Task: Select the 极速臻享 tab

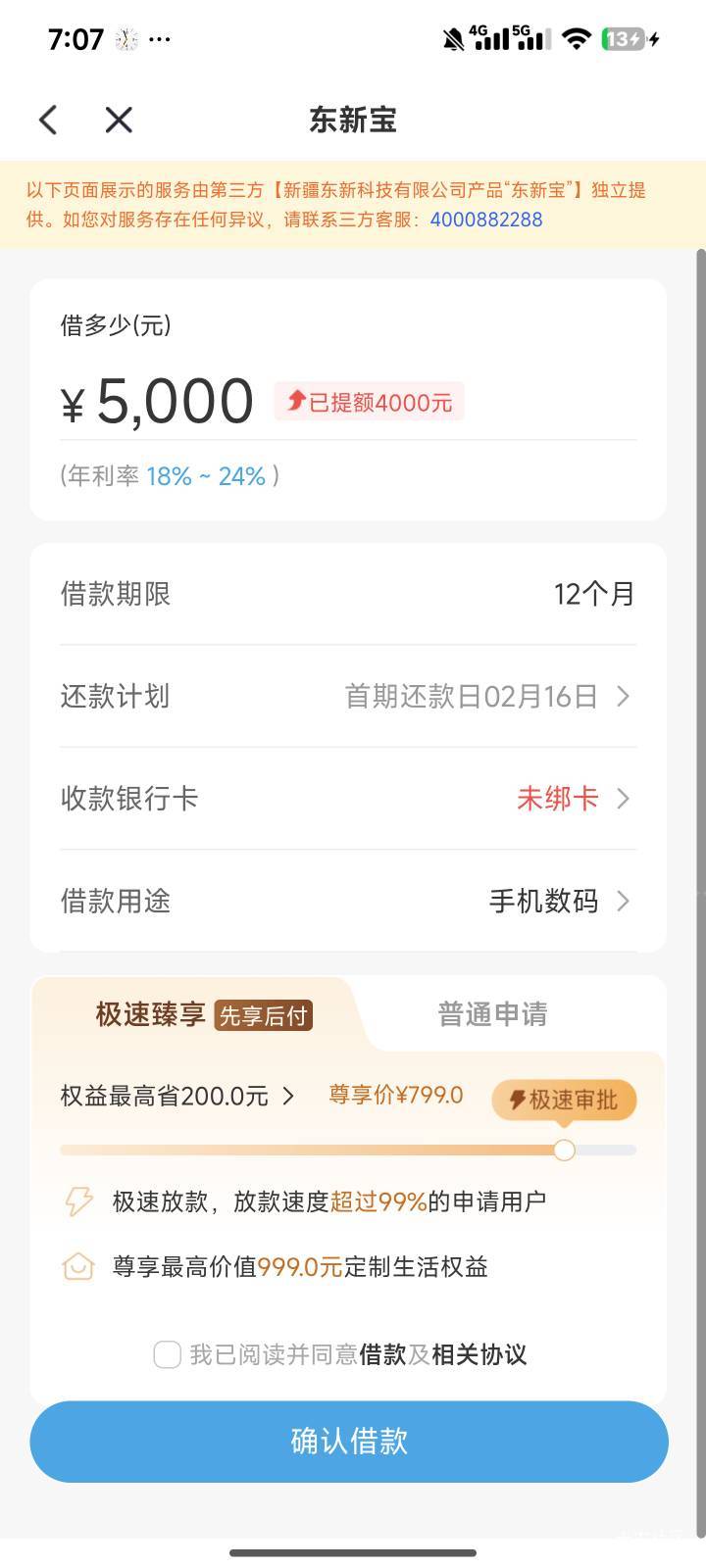Action: coord(203,1014)
